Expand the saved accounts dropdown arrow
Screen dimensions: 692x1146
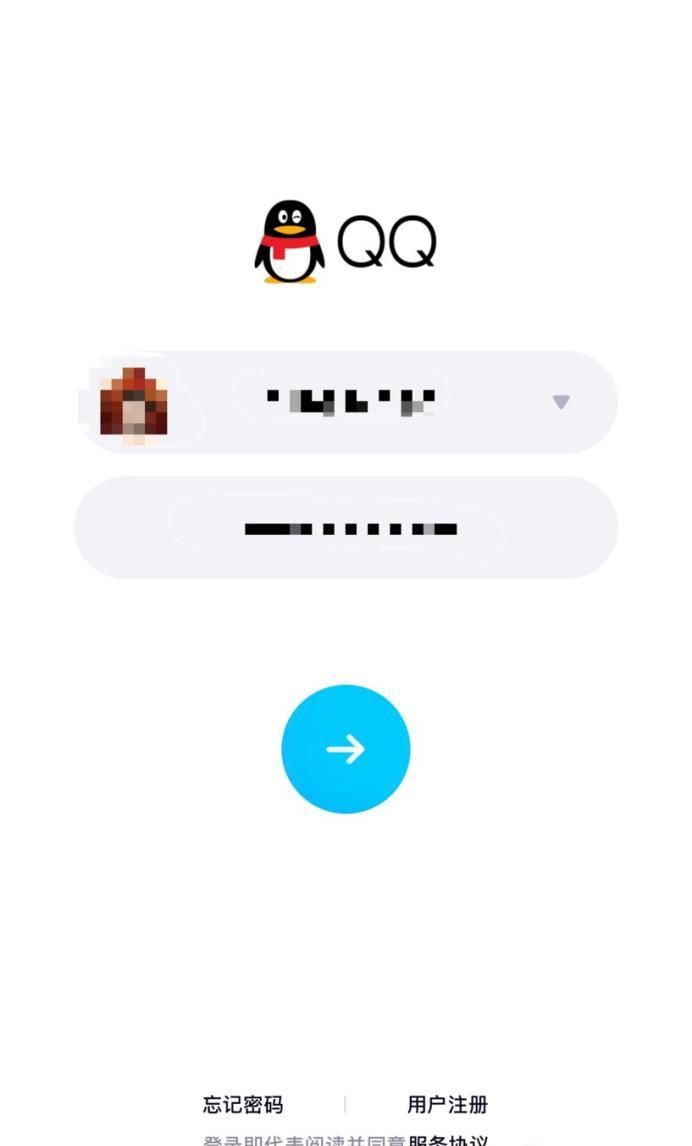pos(561,402)
